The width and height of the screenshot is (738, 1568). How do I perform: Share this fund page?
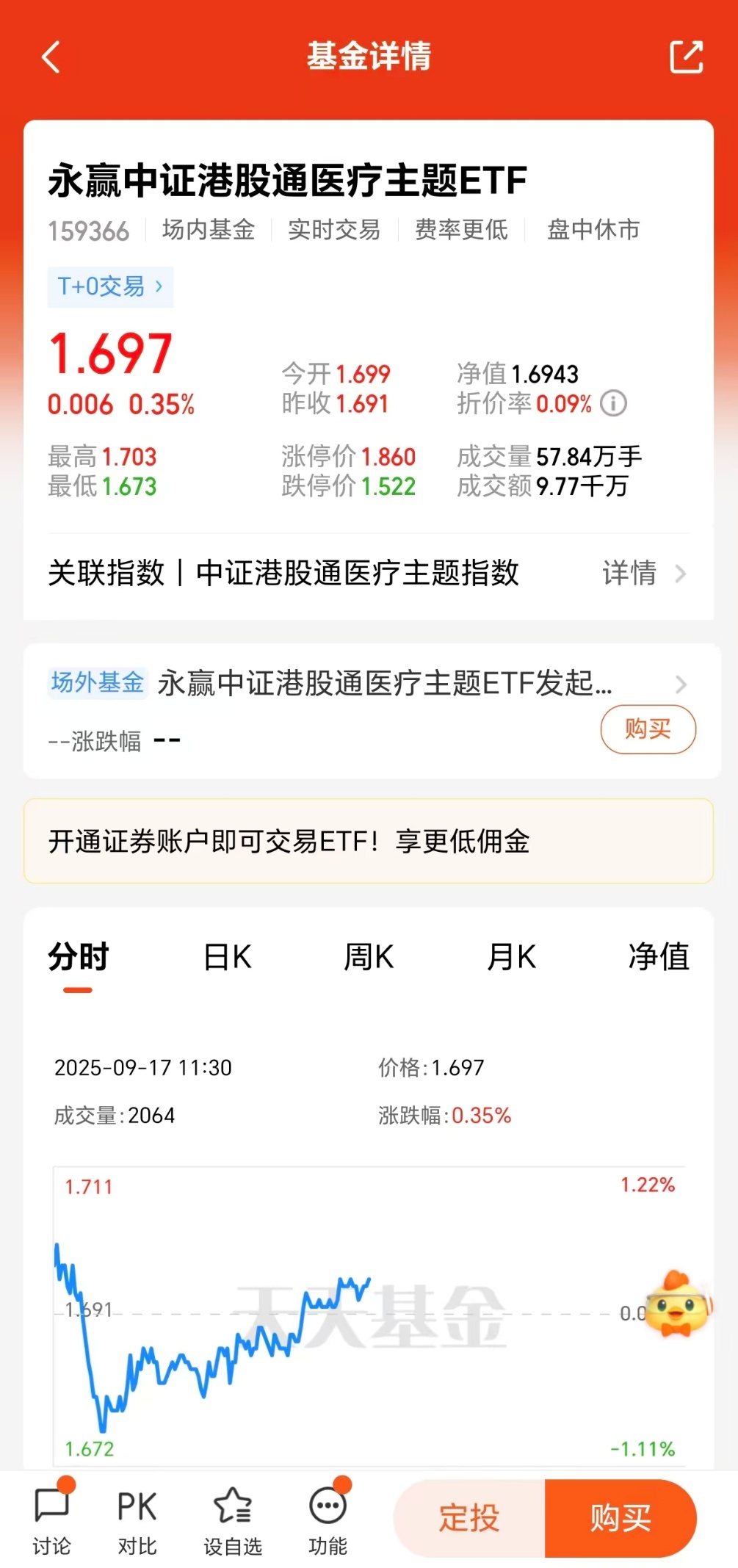click(687, 57)
